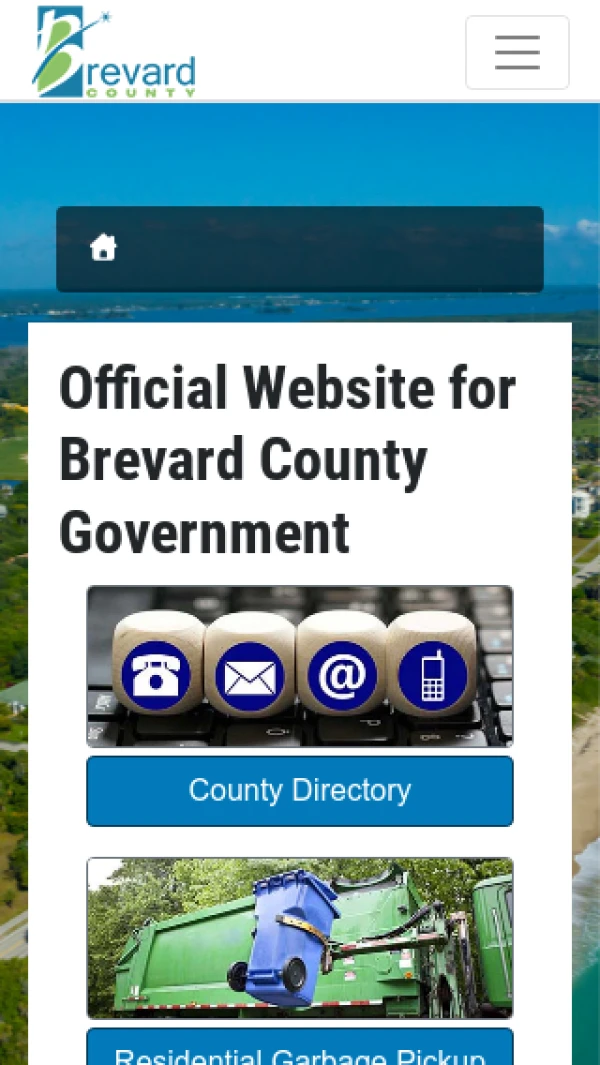This screenshot has height=1065, width=600.
Task: Open the hamburger navigation menu
Action: (517, 52)
